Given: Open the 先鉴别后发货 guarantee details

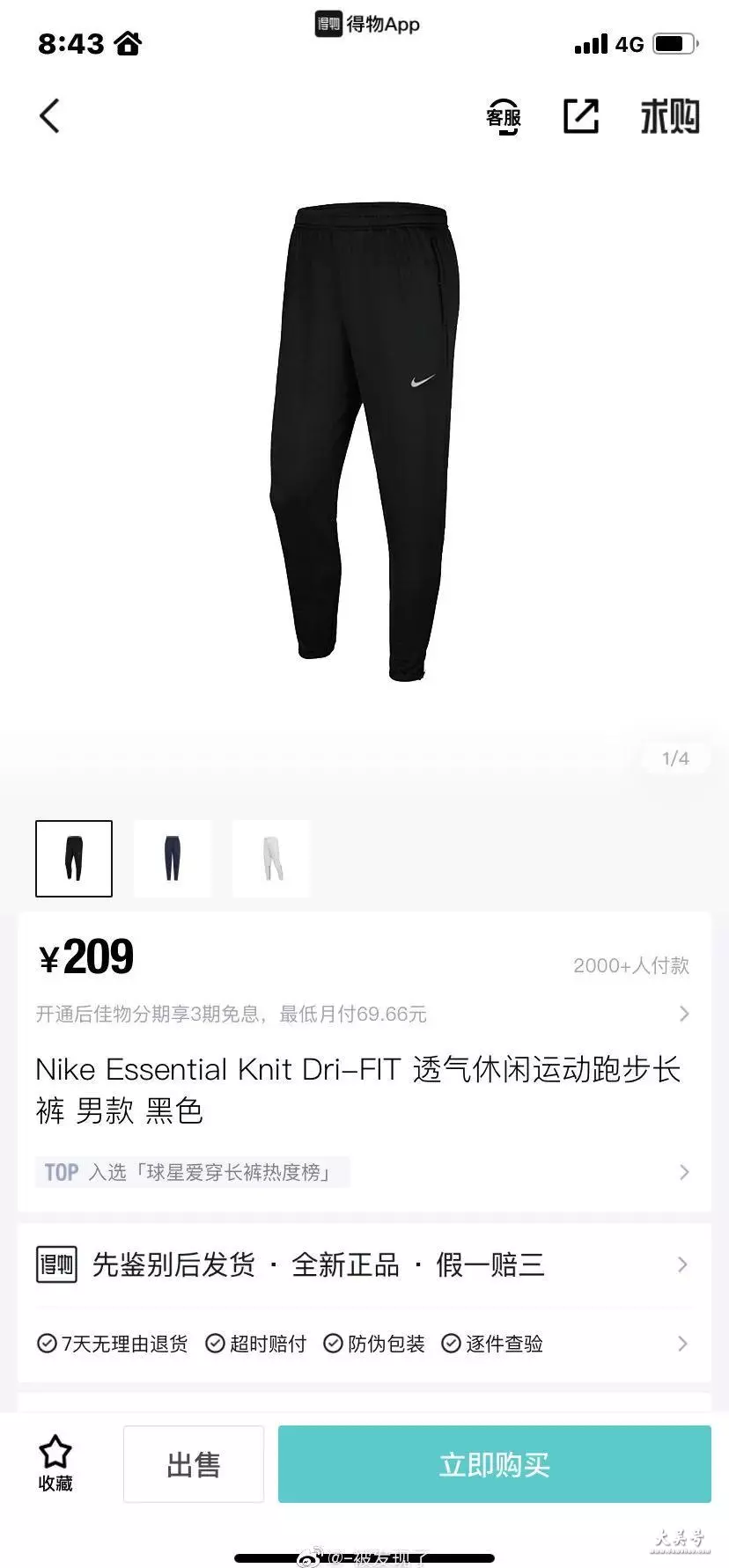Looking at the screenshot, I should (x=364, y=1264).
